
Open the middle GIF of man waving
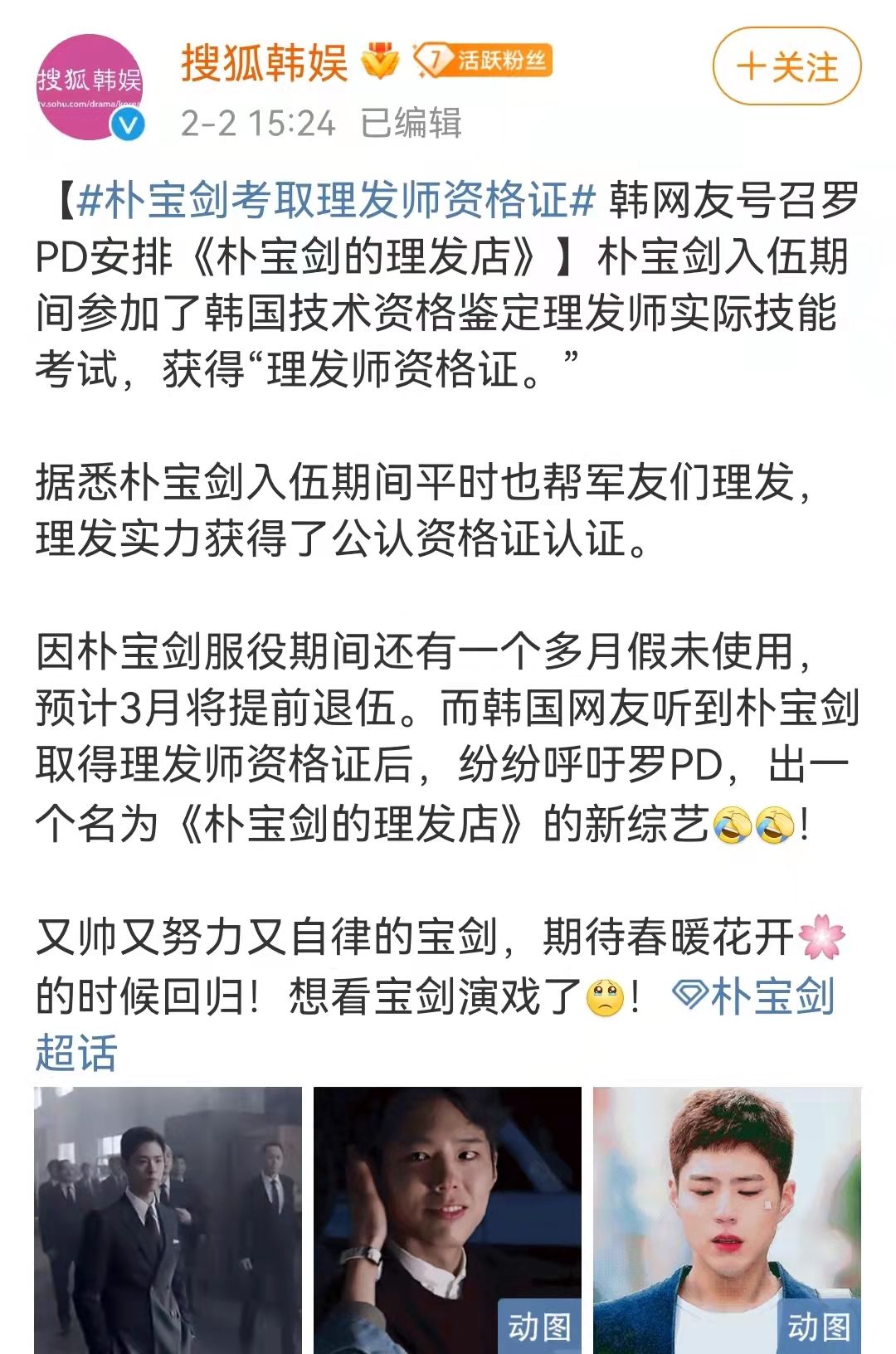(447, 1220)
